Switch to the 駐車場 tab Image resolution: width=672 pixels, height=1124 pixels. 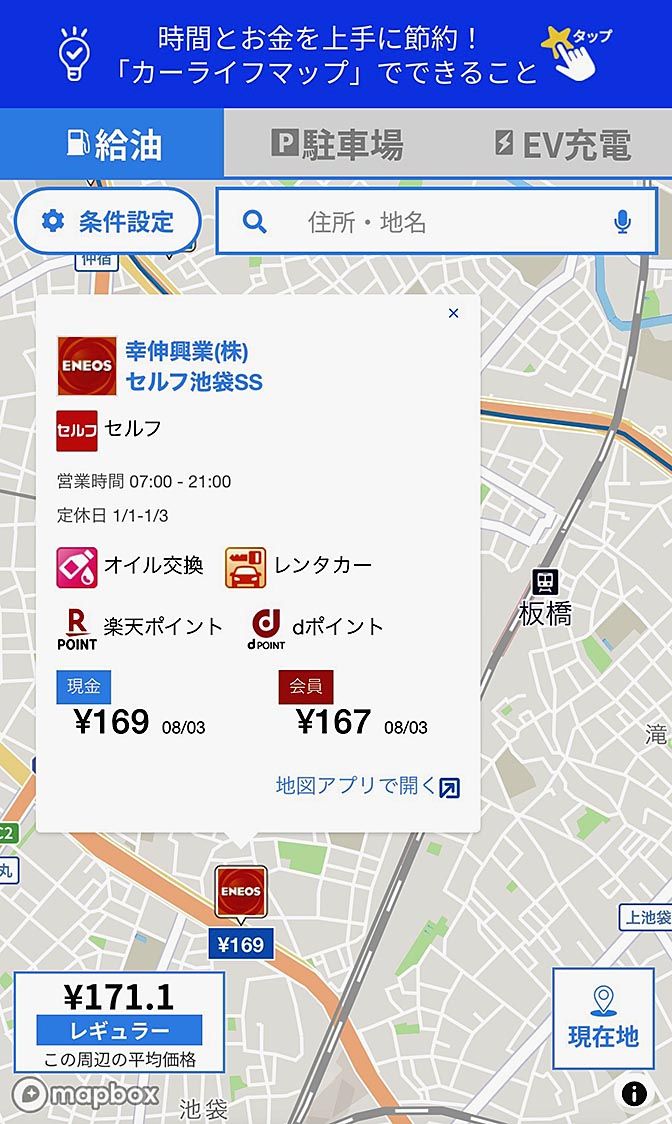point(337,144)
